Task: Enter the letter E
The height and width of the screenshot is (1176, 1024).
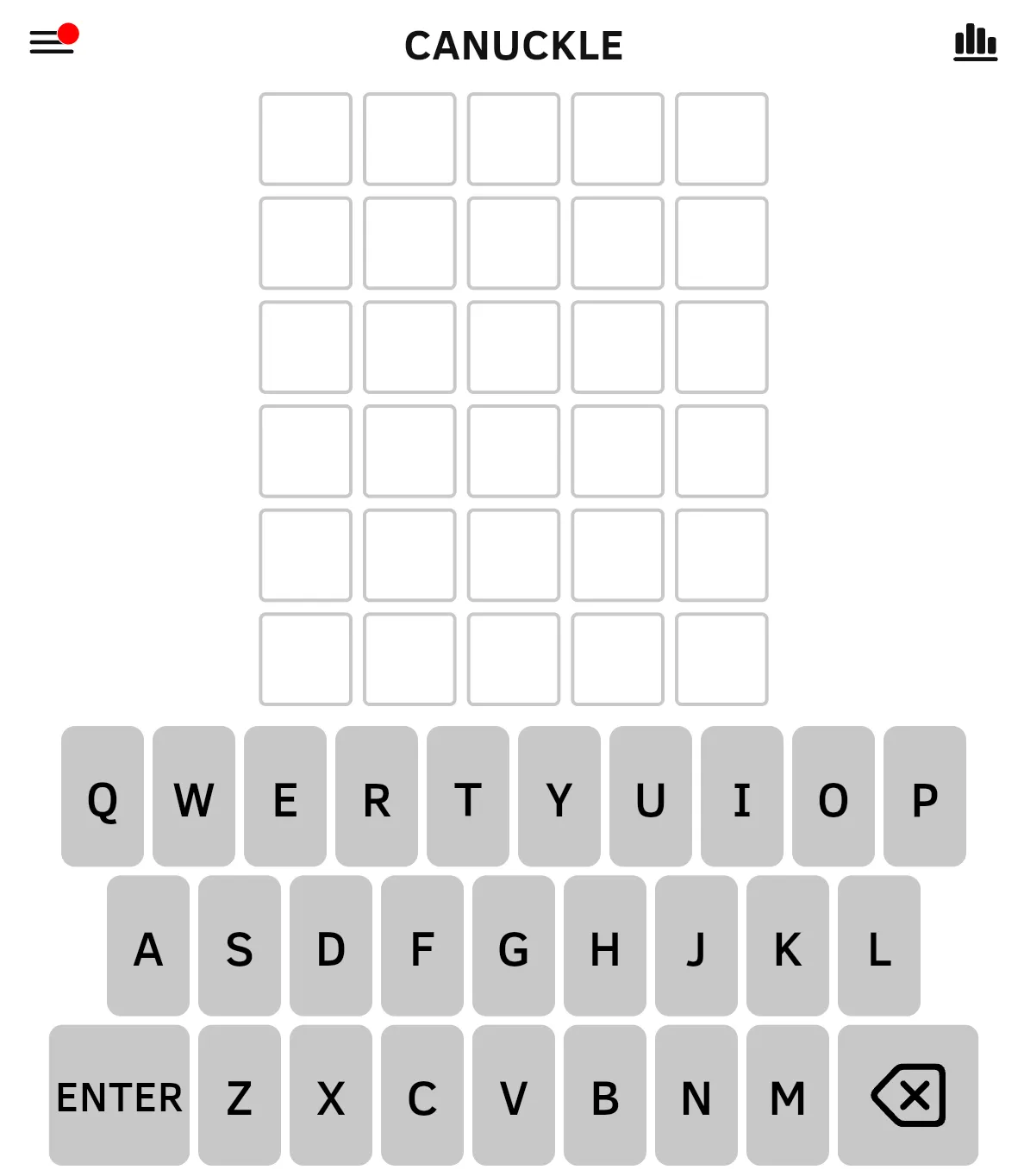Action: tap(285, 796)
